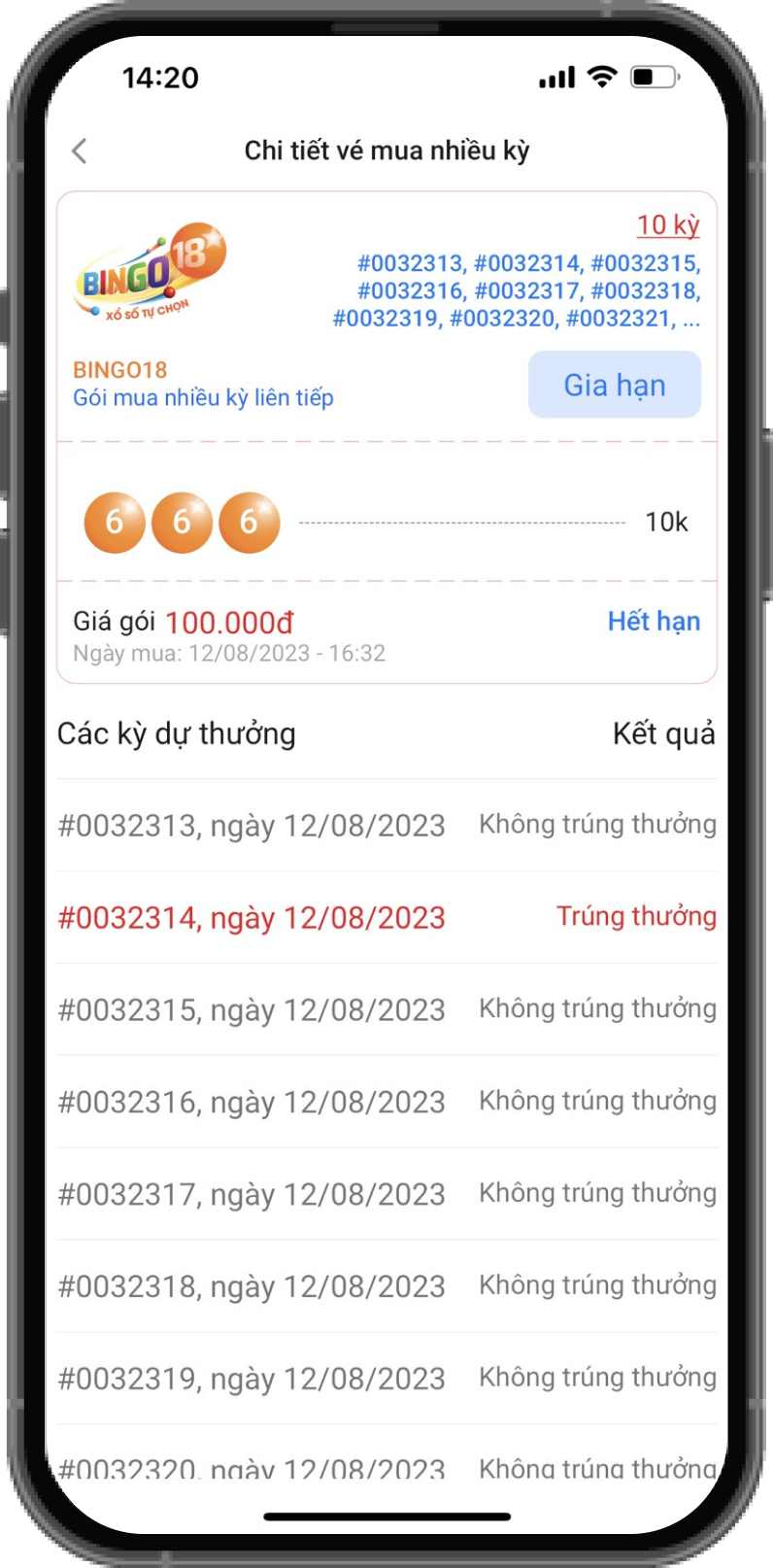Open draw #0032317 entry
The image size is (773, 1568).
pyautogui.click(x=386, y=1194)
